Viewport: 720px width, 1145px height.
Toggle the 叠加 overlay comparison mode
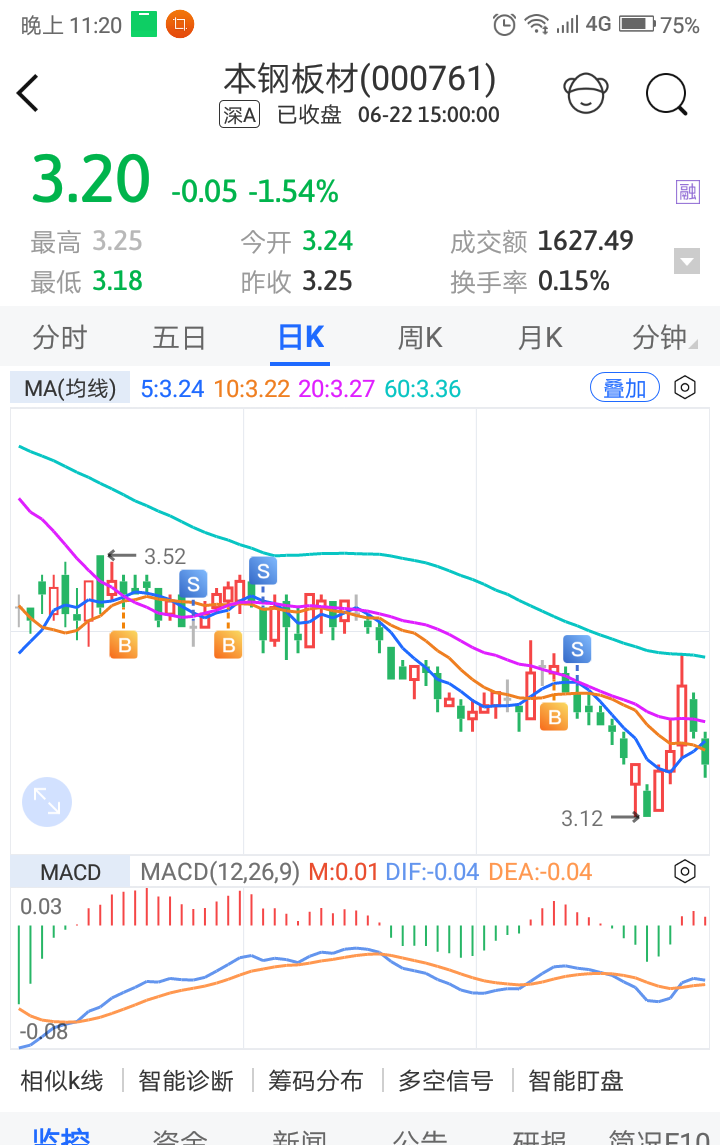pos(624,387)
